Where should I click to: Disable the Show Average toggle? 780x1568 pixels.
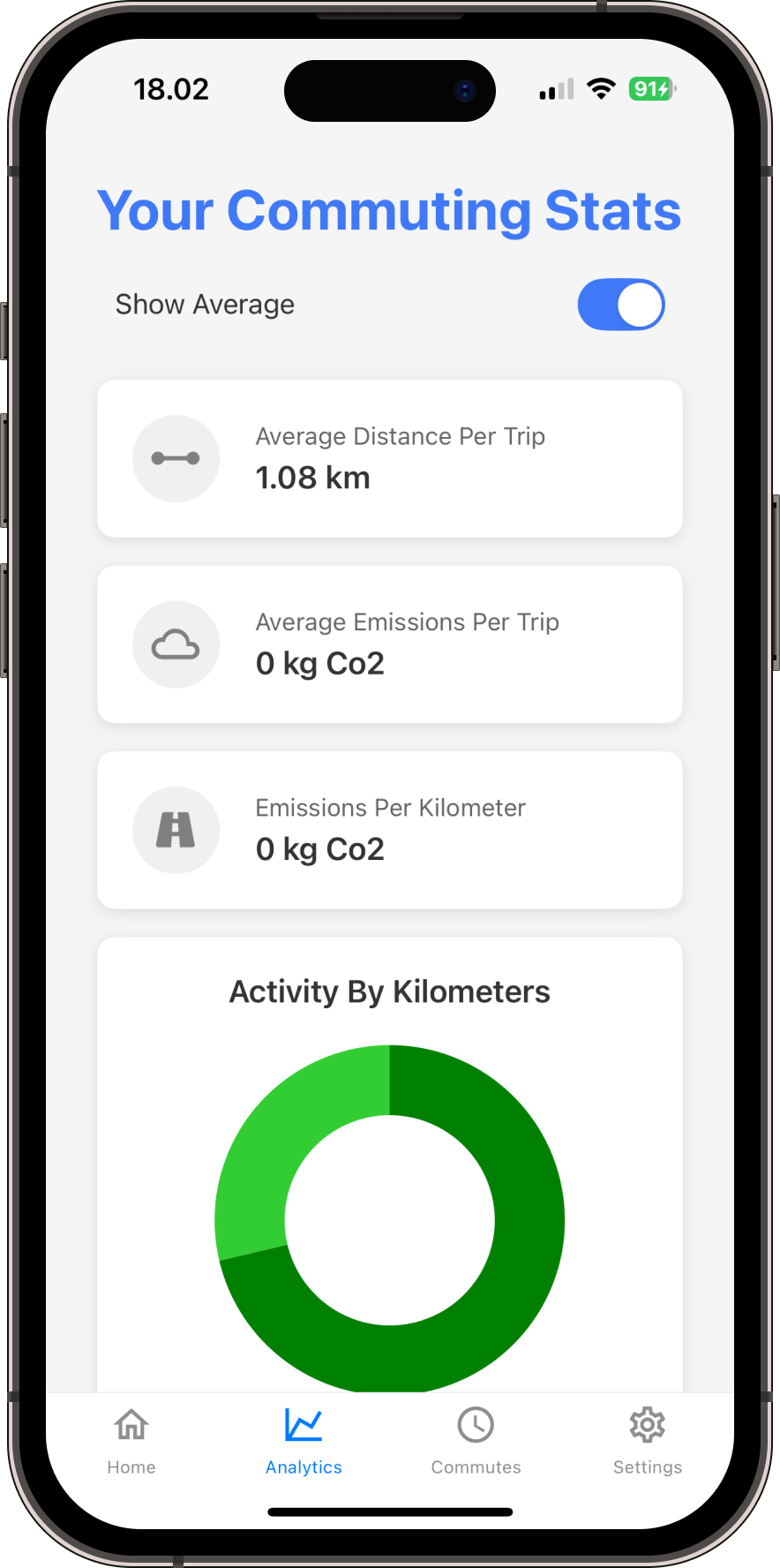(x=621, y=304)
